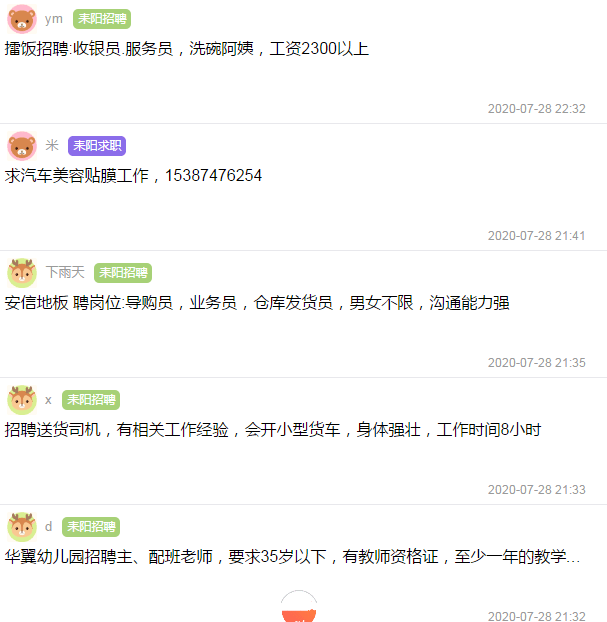The image size is (607, 622).
Task: View ym's profile avatar
Action: [x=22, y=19]
